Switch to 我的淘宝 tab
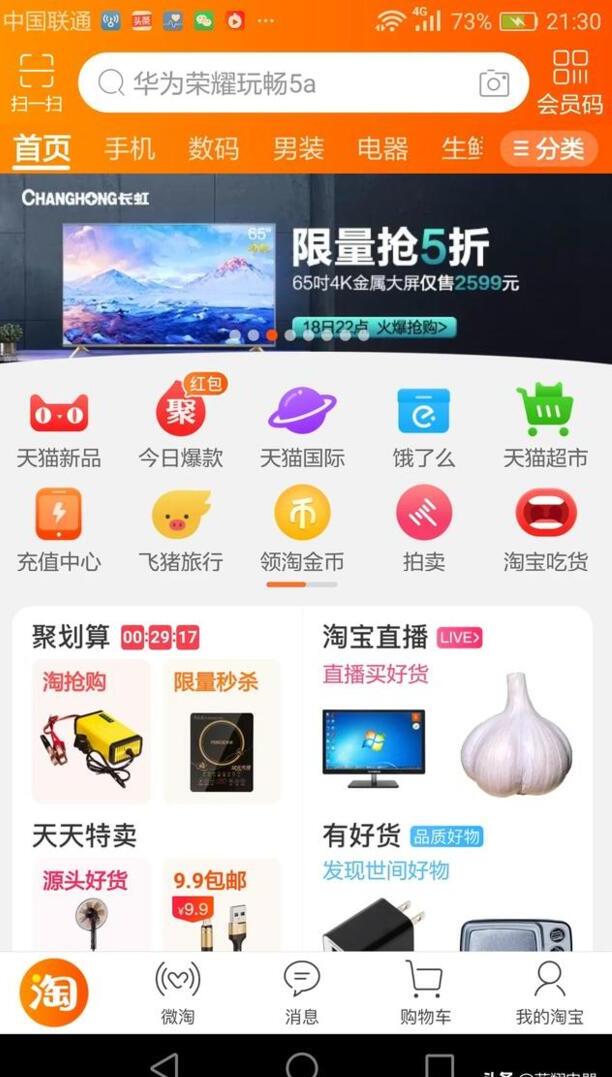The height and width of the screenshot is (1077, 612). tap(549, 992)
